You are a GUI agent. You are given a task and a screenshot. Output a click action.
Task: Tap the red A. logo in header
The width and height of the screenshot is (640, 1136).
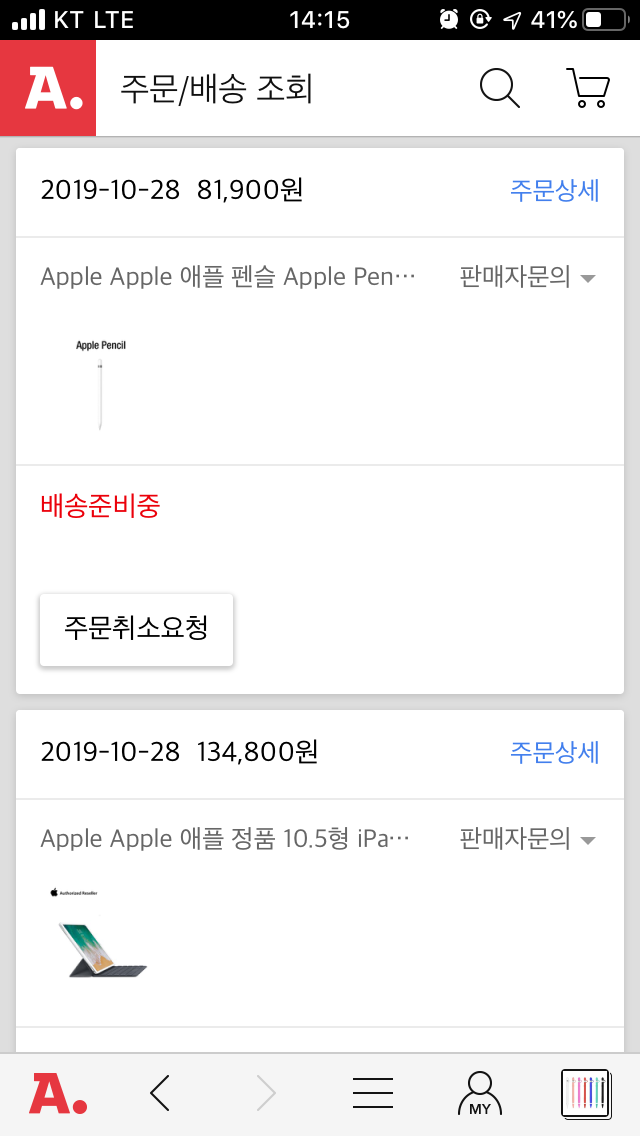click(x=48, y=88)
